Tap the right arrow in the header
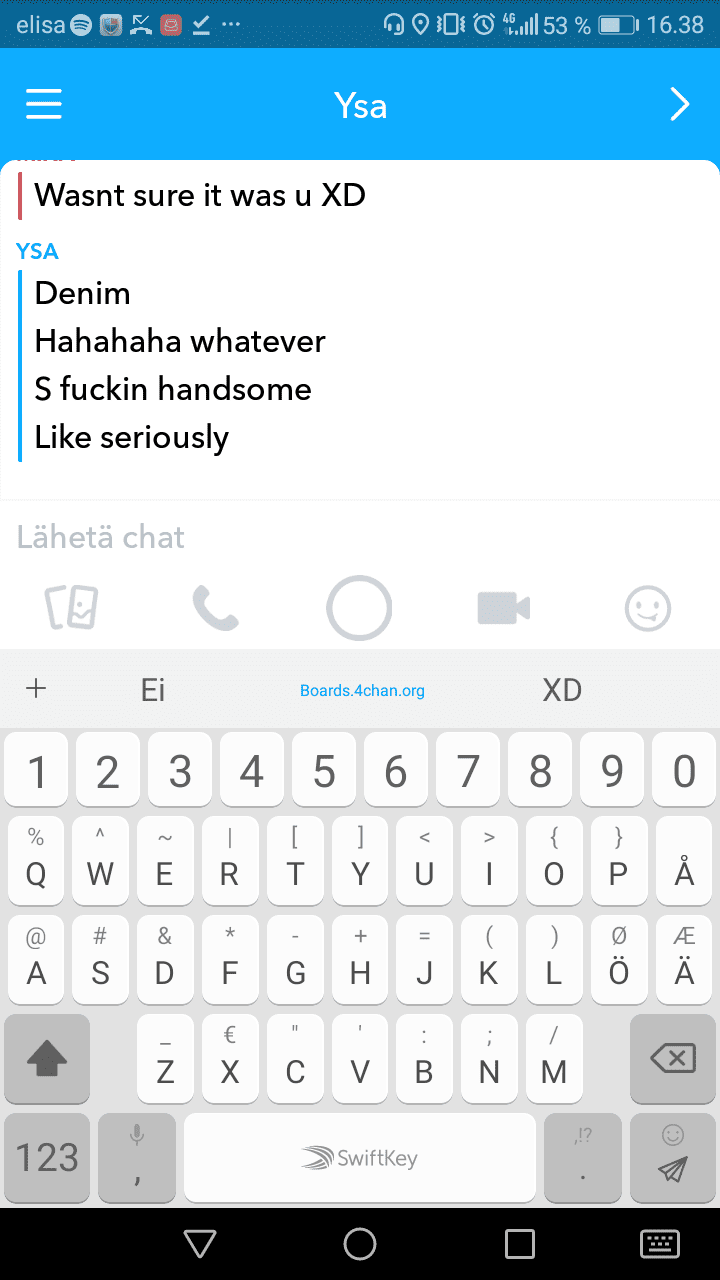 pyautogui.click(x=680, y=105)
